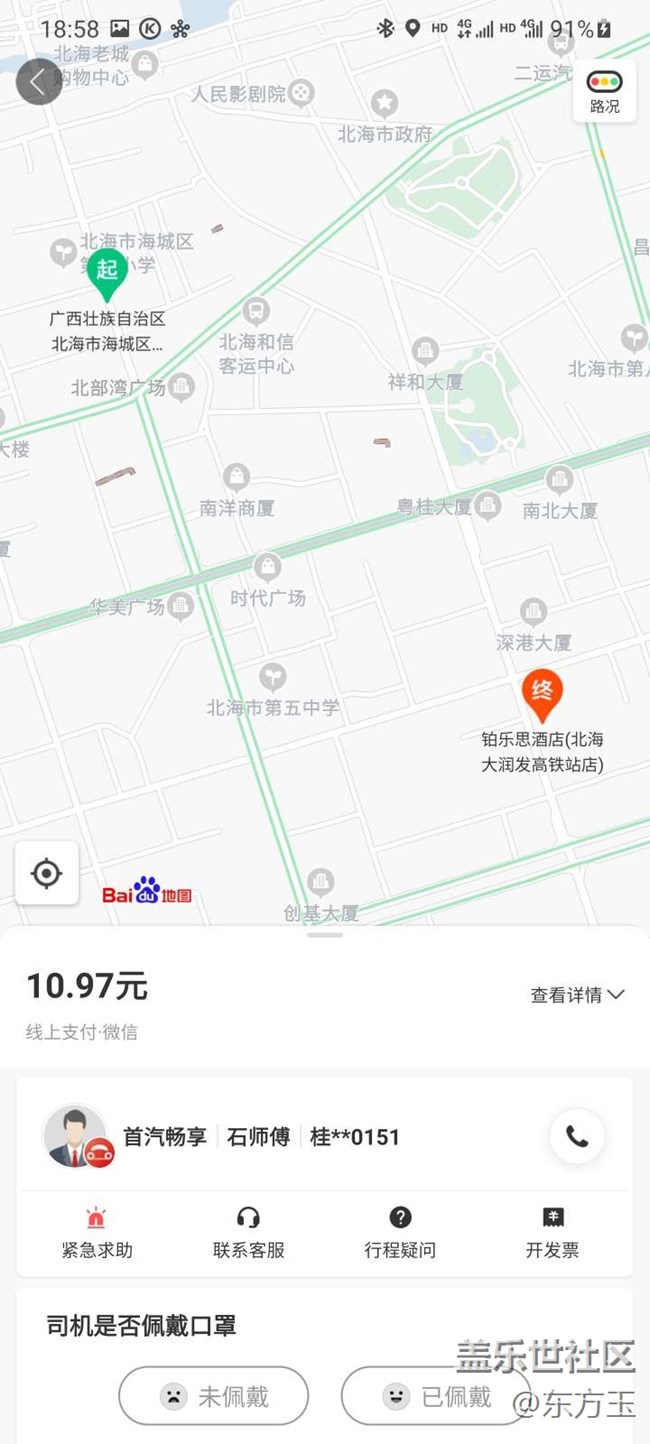Expand 查看详情 fare details
Viewport: 650px width, 1444px height.
click(577, 995)
